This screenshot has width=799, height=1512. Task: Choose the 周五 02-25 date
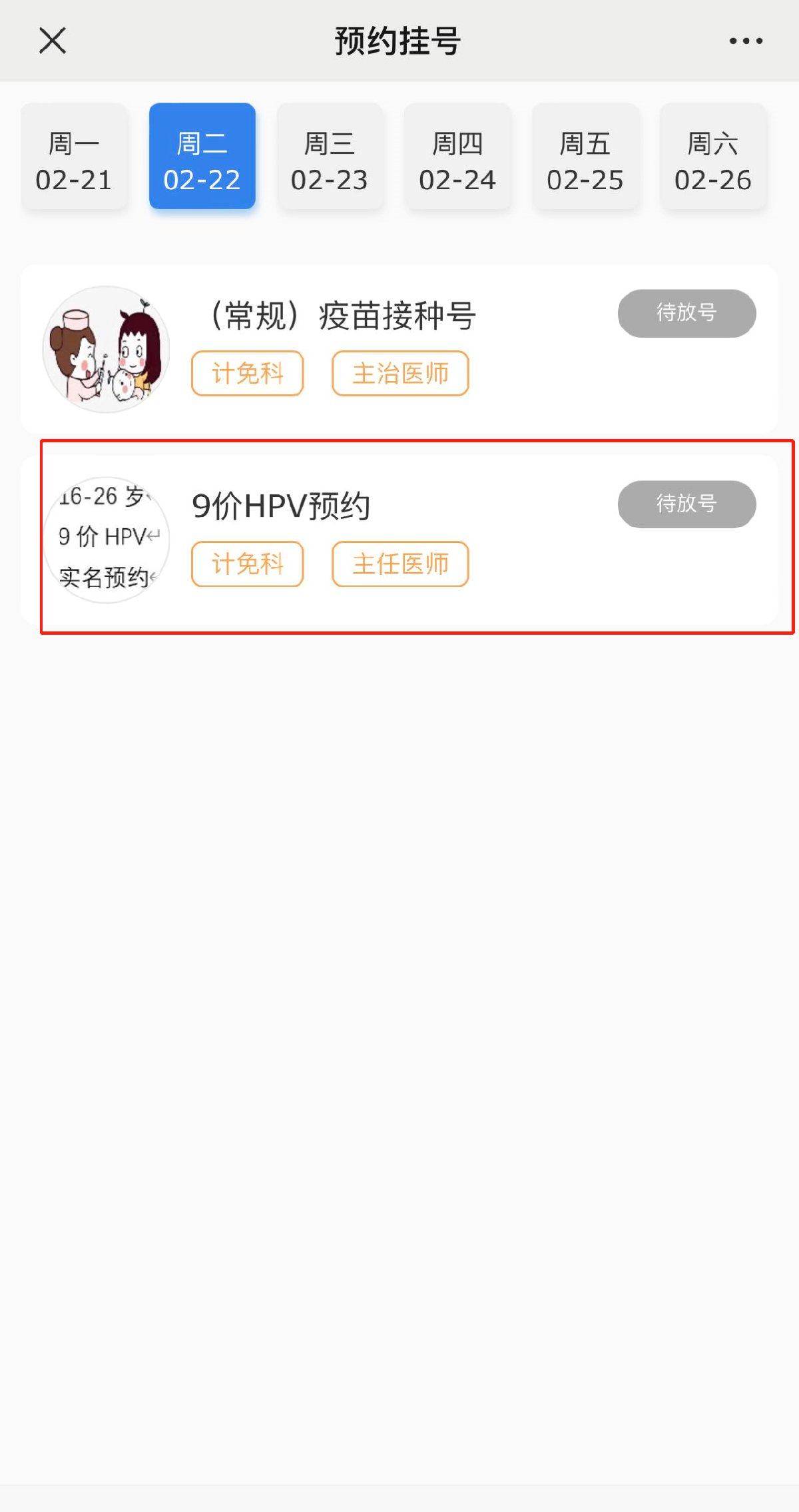[585, 157]
